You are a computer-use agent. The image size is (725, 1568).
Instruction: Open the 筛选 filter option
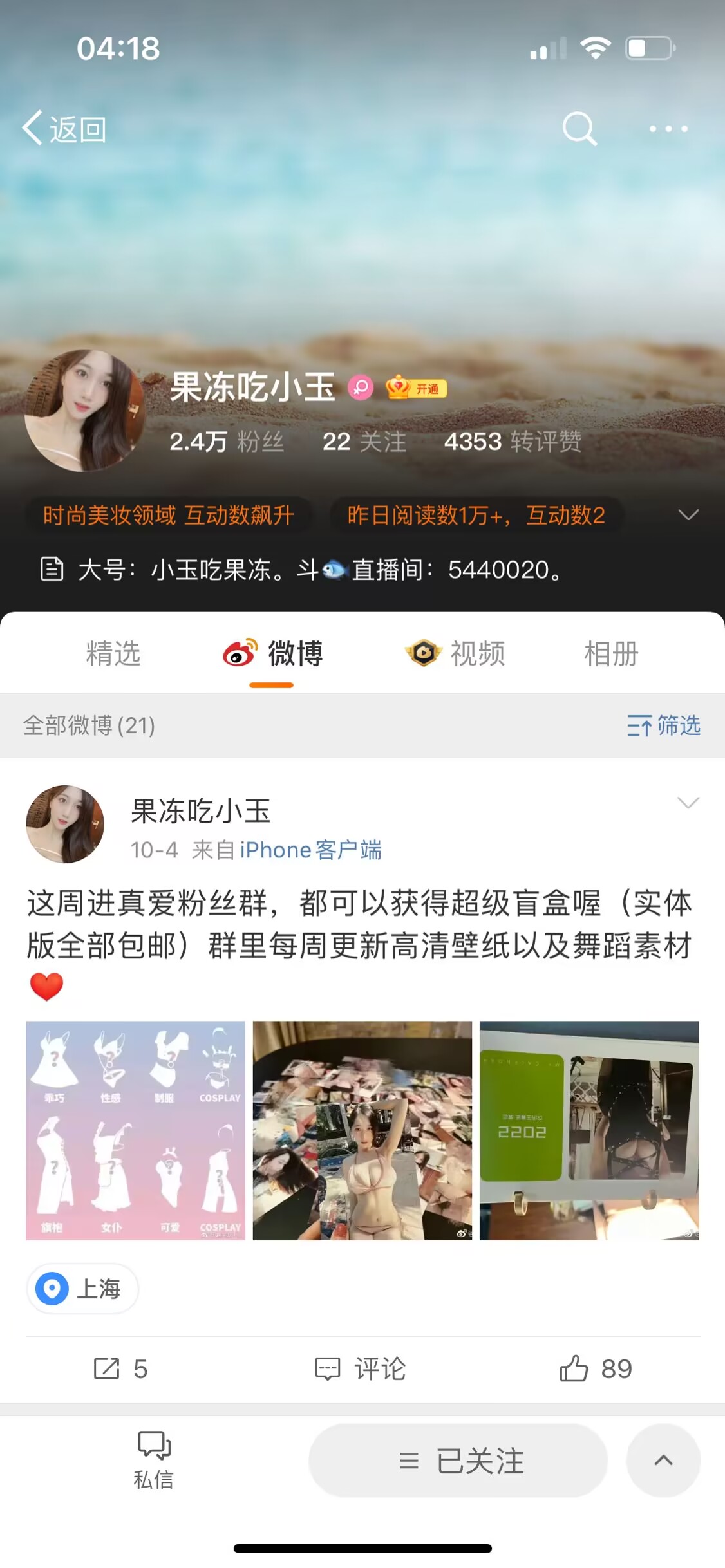pyautogui.click(x=664, y=725)
